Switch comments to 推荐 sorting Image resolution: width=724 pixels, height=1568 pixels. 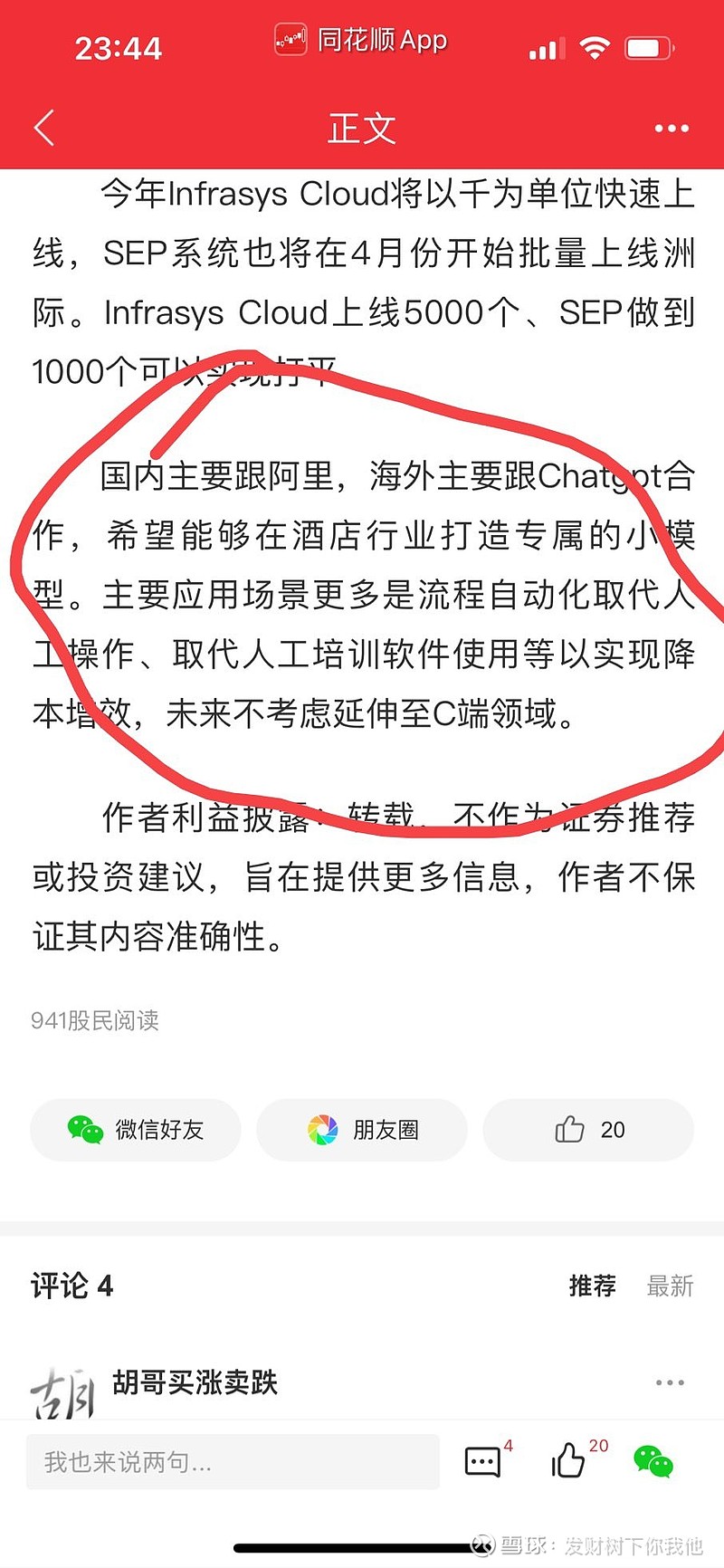(593, 1286)
